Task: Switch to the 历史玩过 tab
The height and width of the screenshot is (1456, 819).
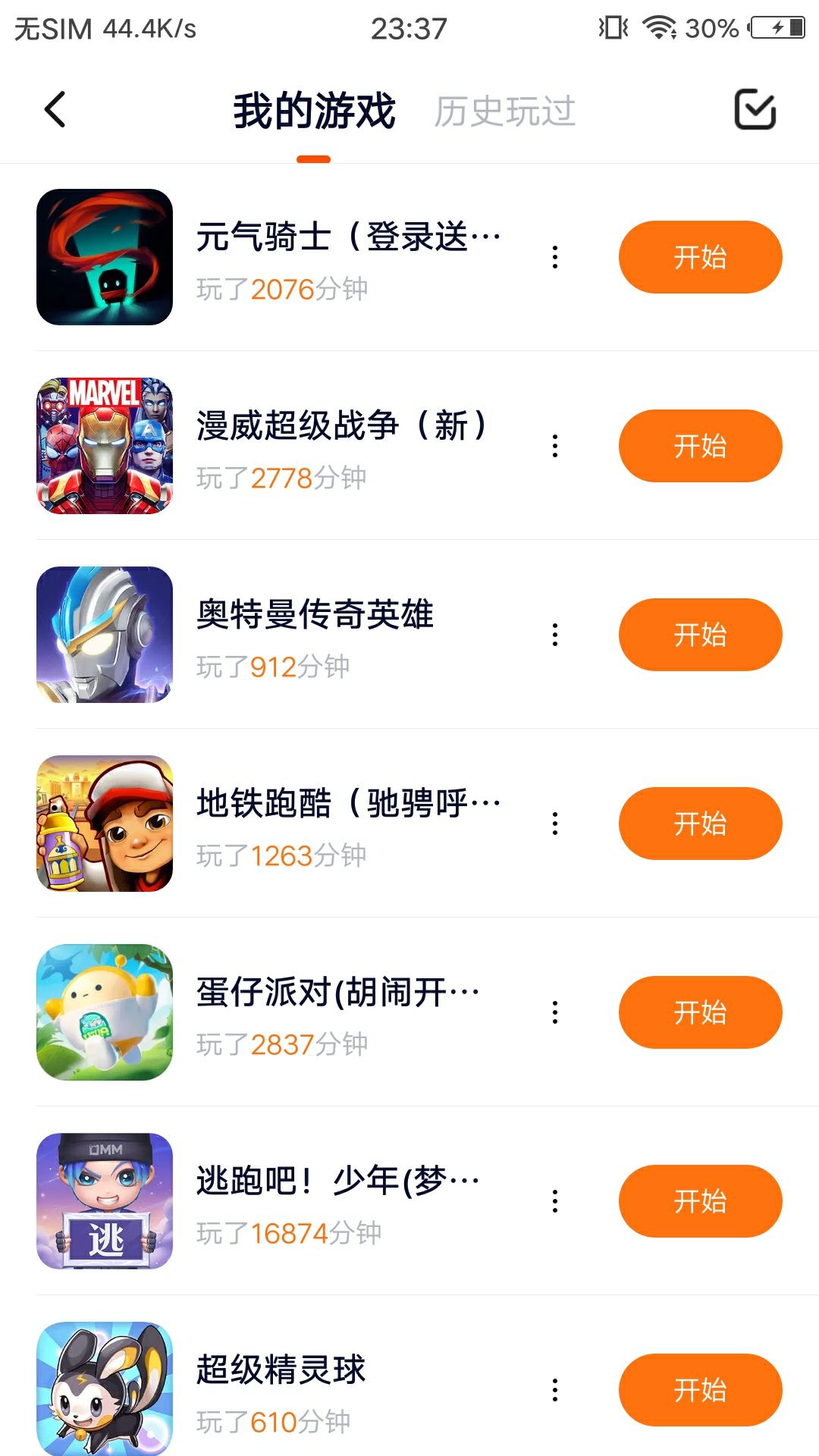Action: [504, 111]
